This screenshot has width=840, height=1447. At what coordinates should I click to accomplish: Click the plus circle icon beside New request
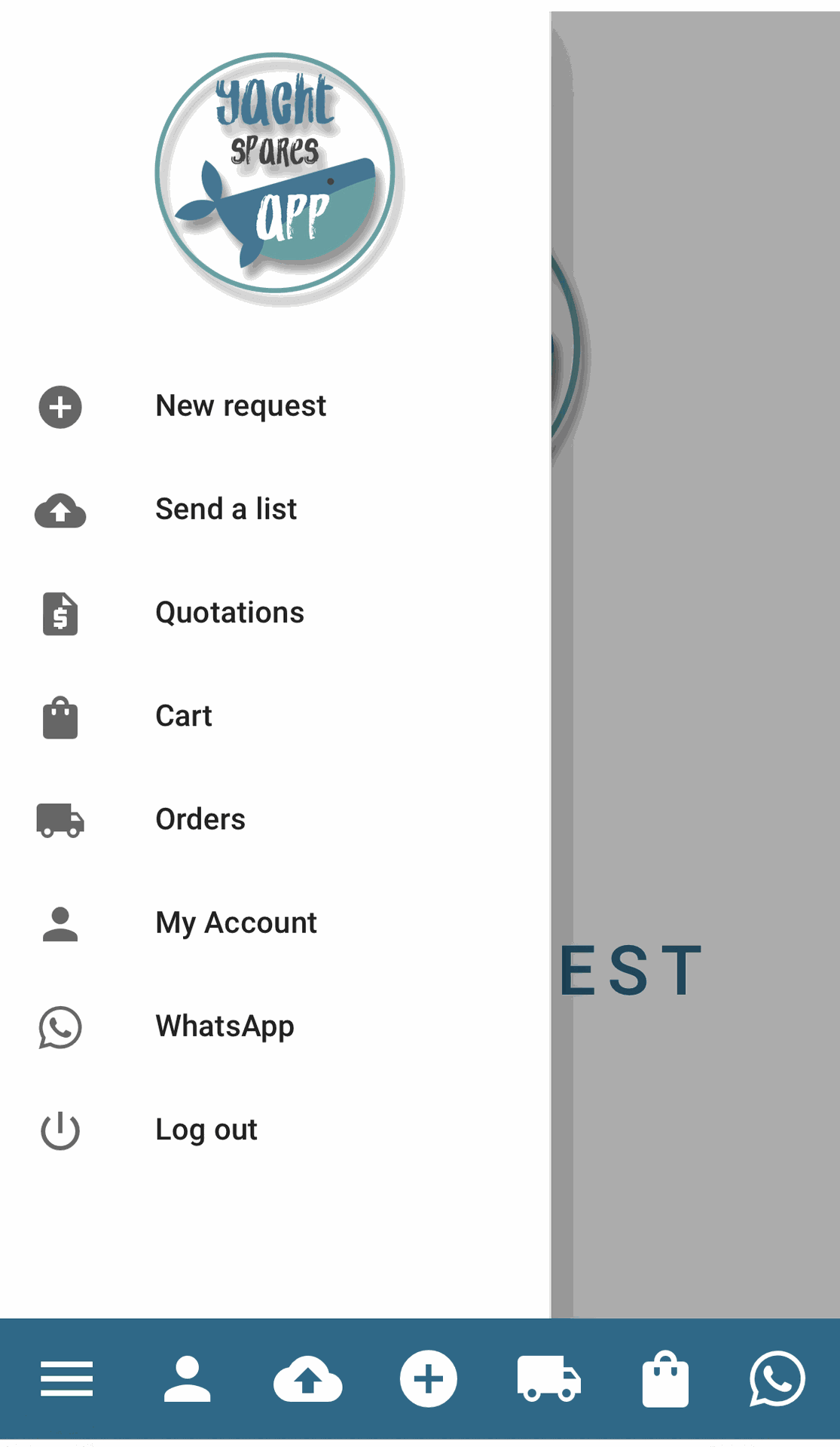tap(60, 407)
